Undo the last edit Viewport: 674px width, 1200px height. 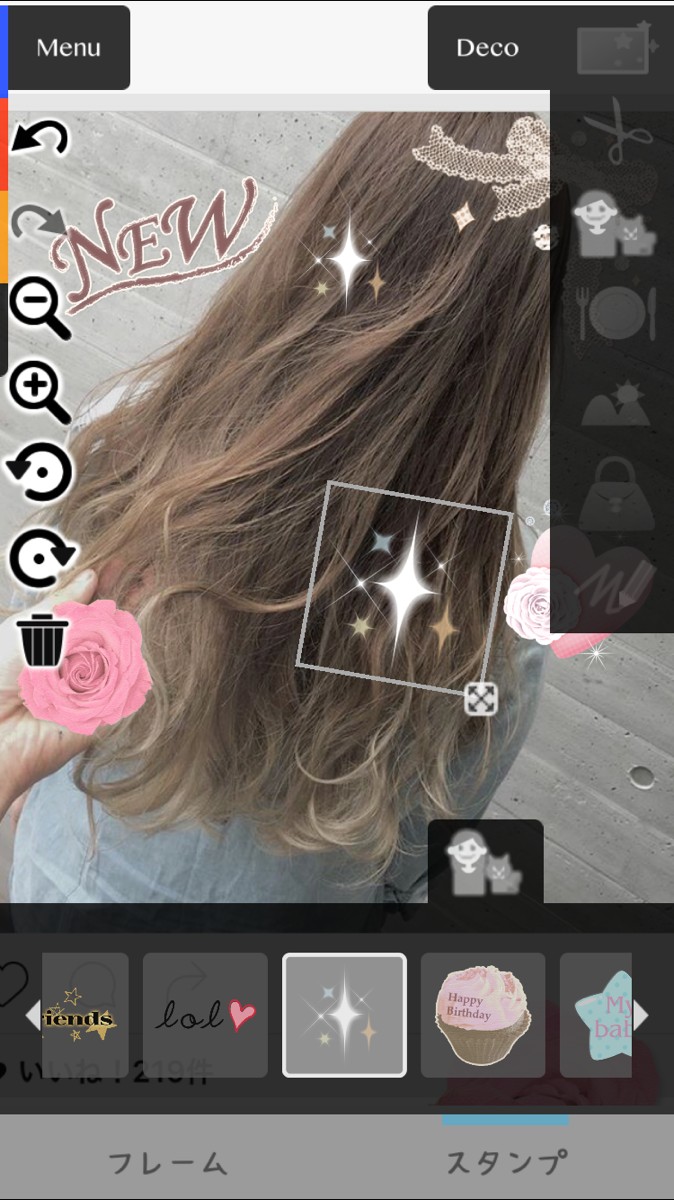pos(40,138)
